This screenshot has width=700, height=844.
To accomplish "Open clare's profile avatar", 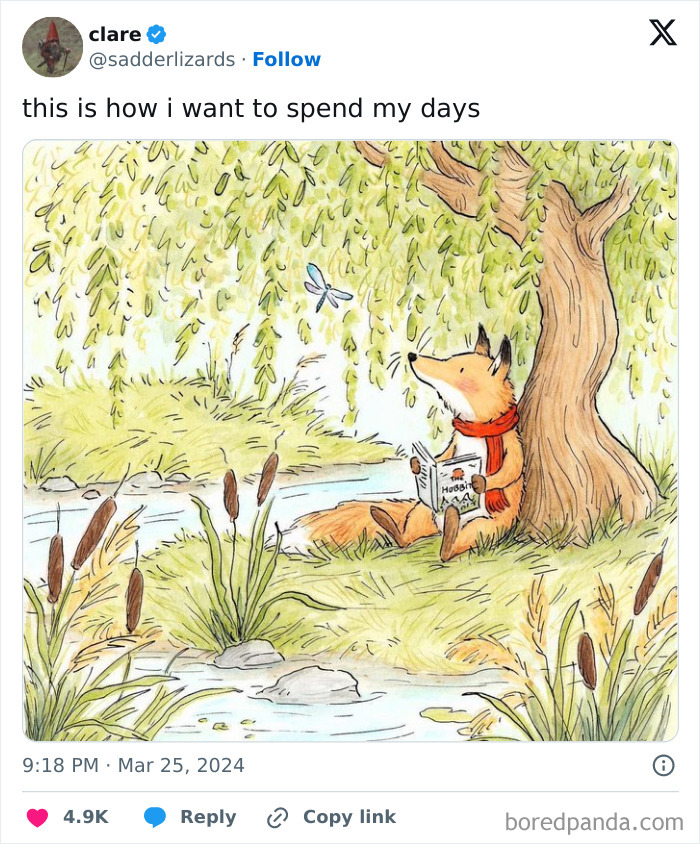I will (x=52, y=47).
